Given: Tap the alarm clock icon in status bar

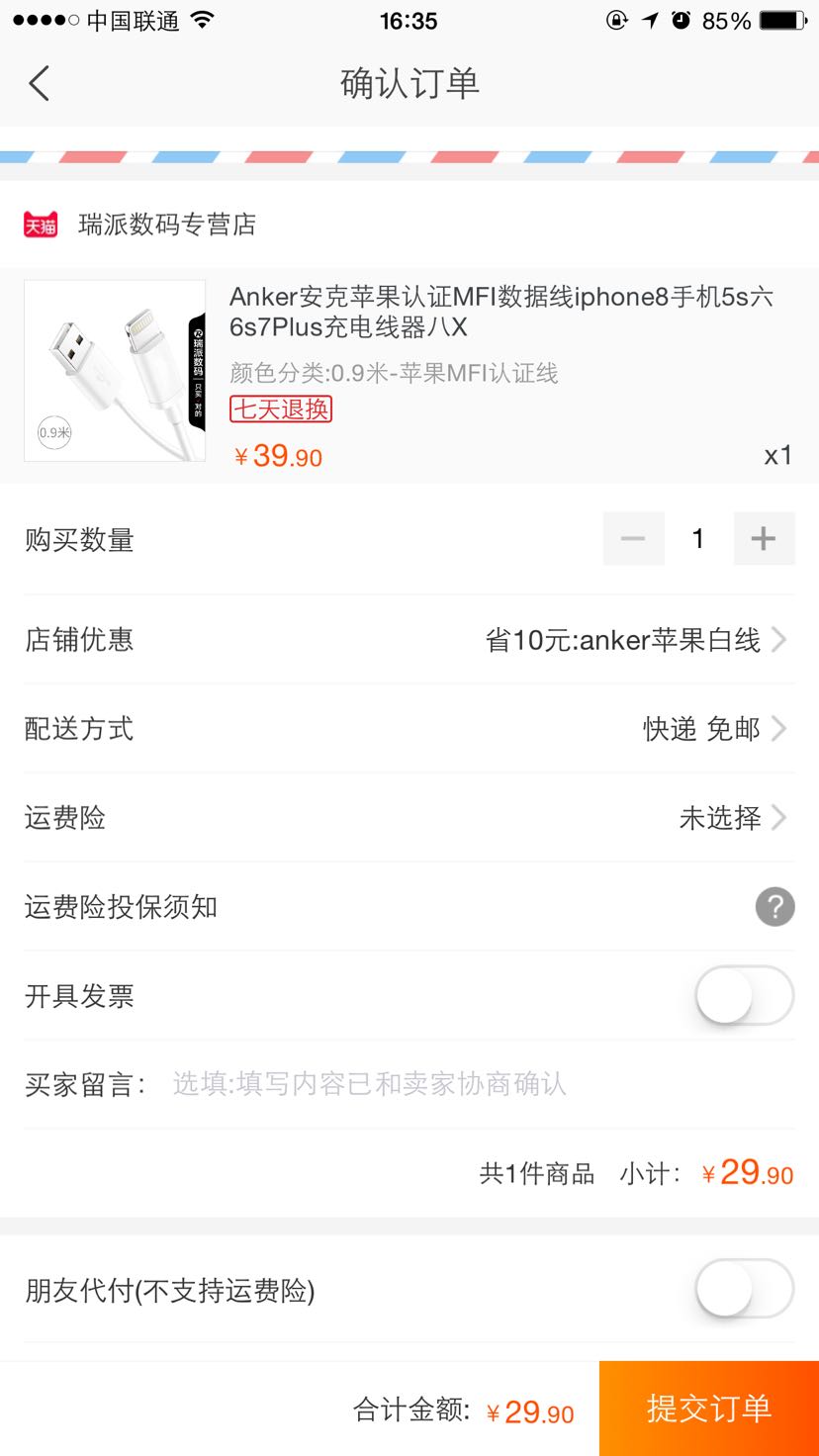Looking at the screenshot, I should (679, 18).
